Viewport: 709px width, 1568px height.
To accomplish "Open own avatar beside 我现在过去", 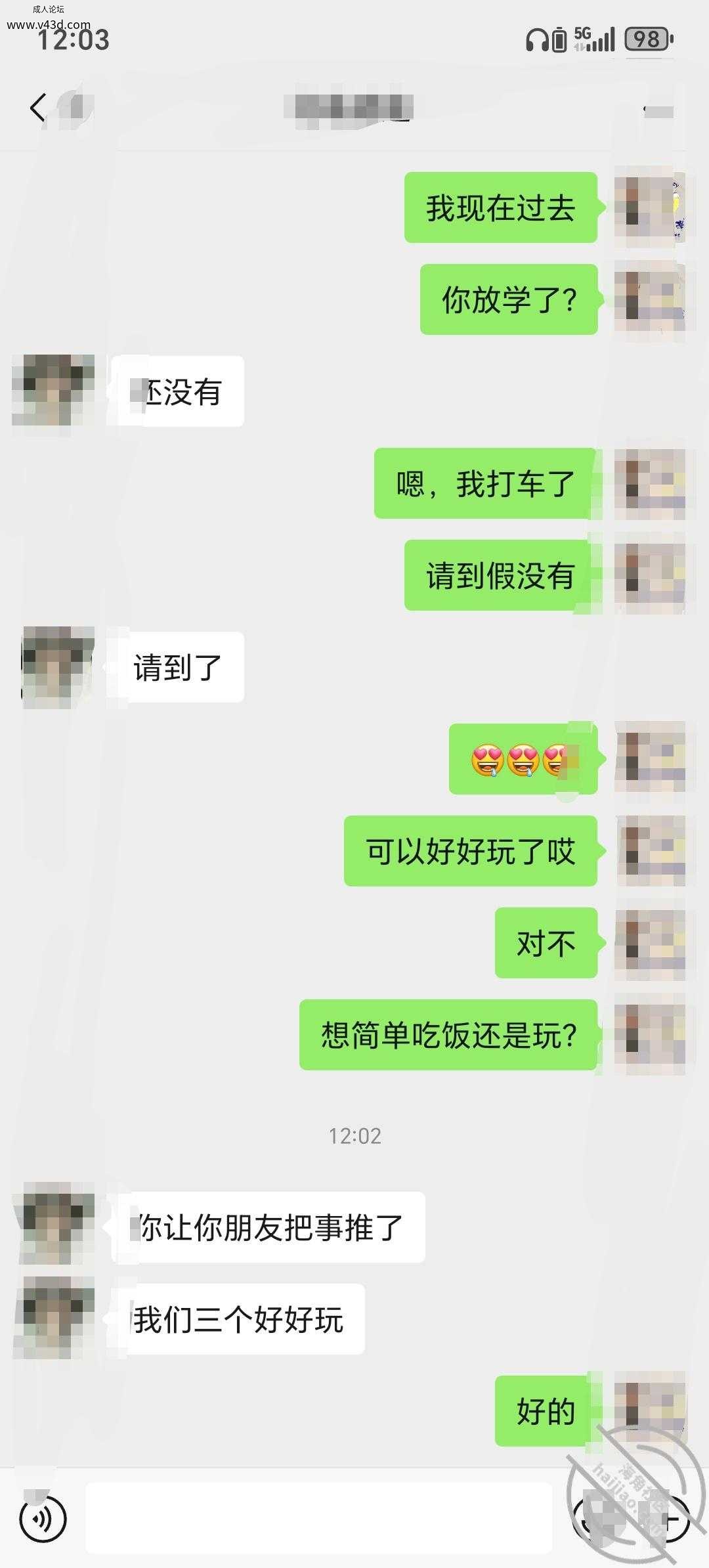I will [x=650, y=207].
